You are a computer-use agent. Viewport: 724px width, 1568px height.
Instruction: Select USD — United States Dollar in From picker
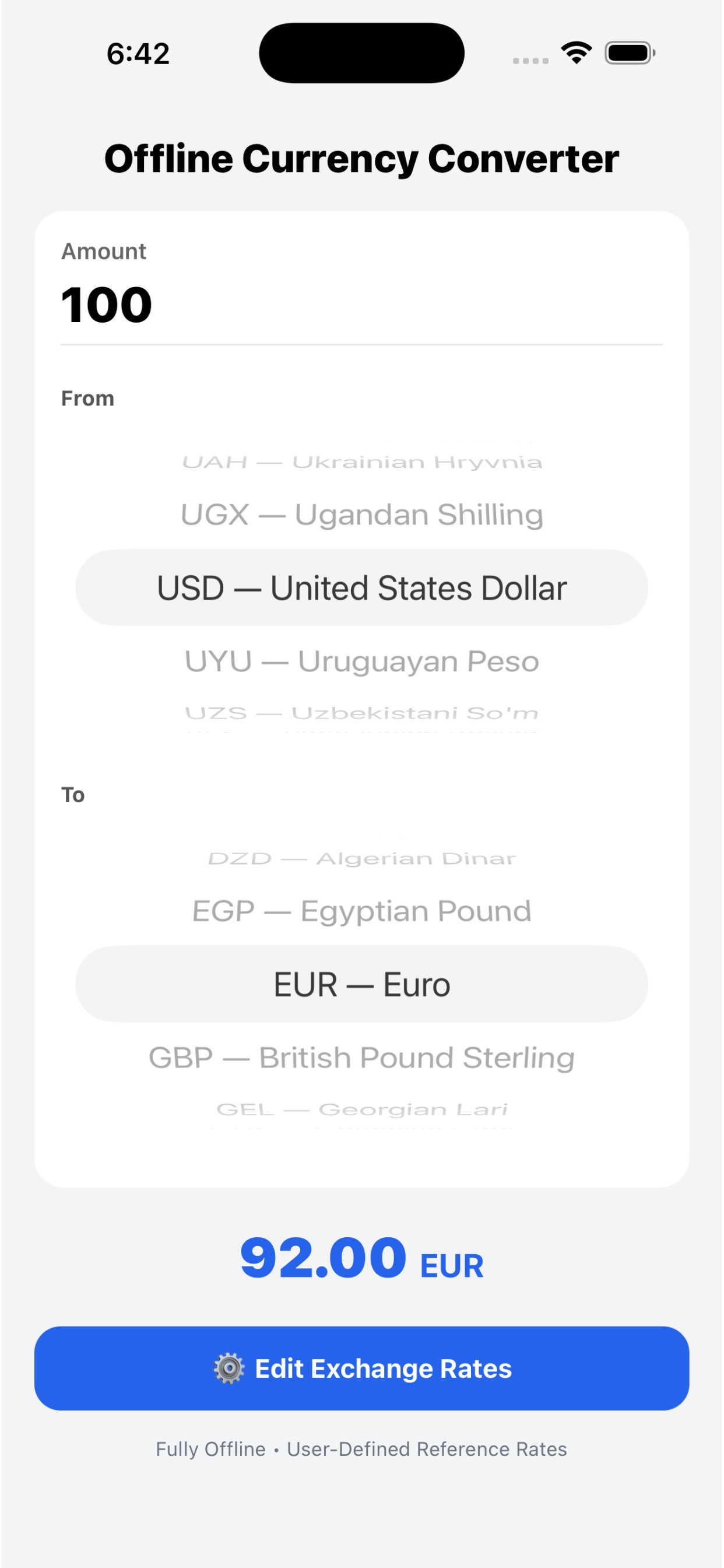pyautogui.click(x=361, y=587)
